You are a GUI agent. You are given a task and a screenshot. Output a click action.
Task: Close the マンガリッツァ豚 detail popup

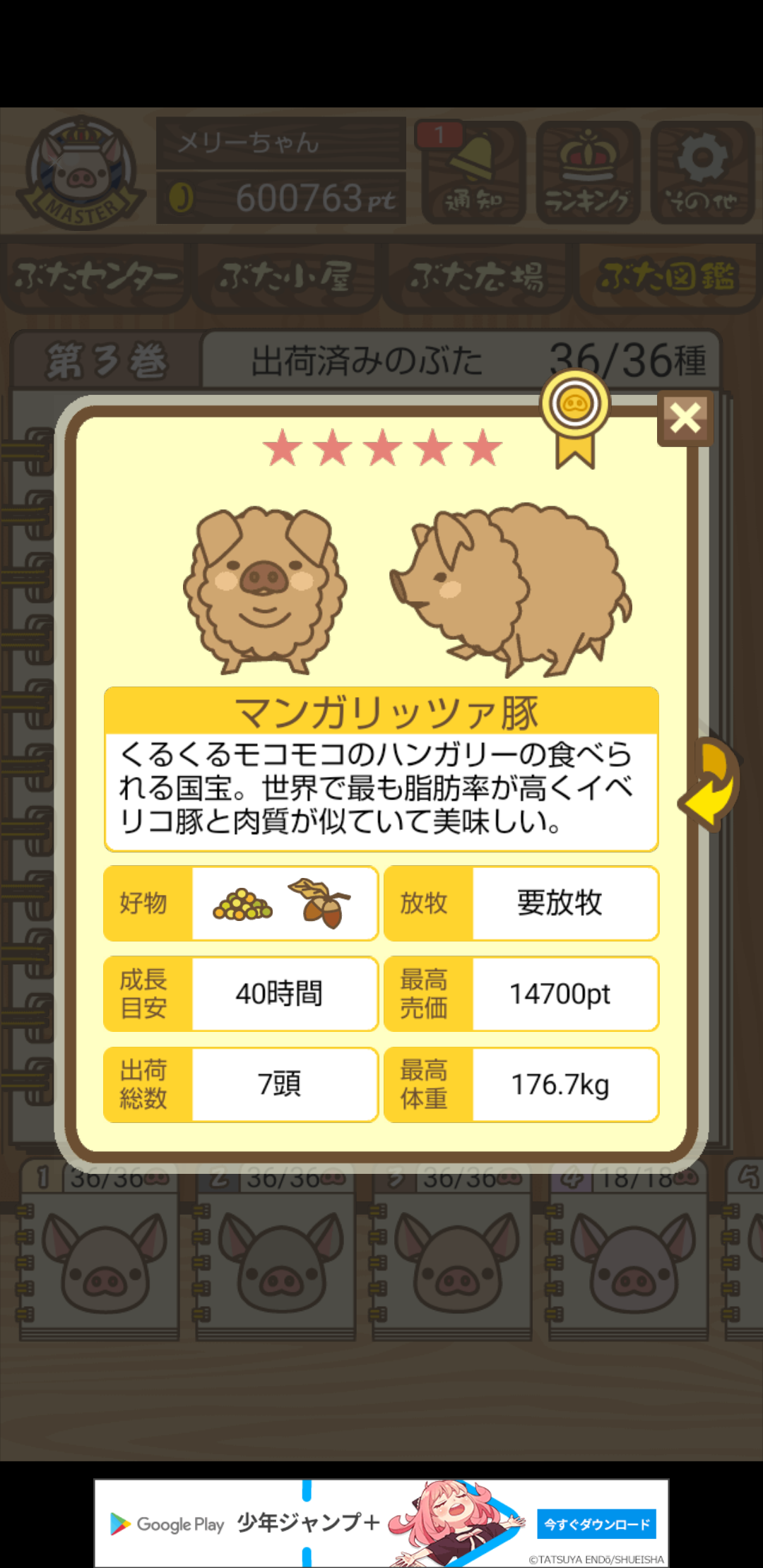pos(685,418)
